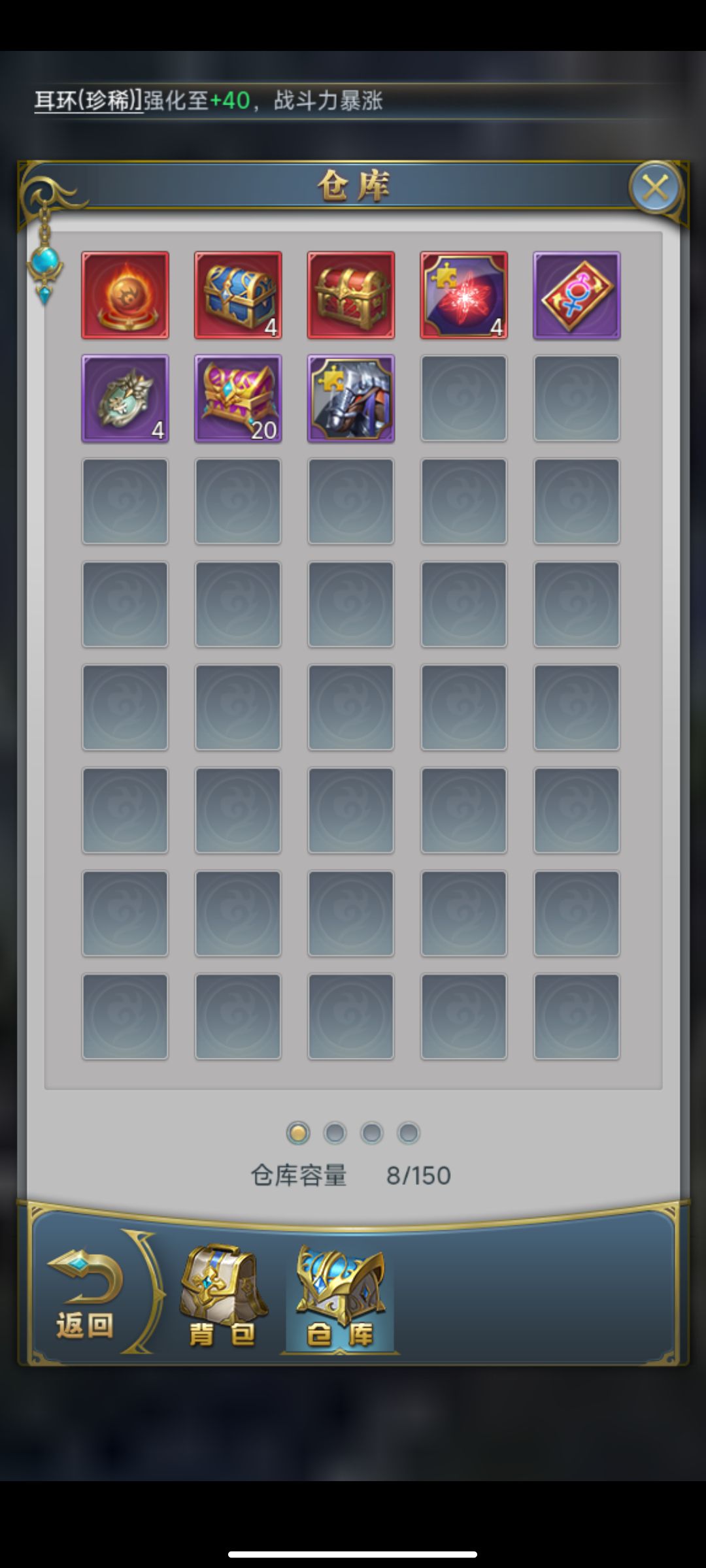Select the red crystal puzzle fragment

[463, 295]
